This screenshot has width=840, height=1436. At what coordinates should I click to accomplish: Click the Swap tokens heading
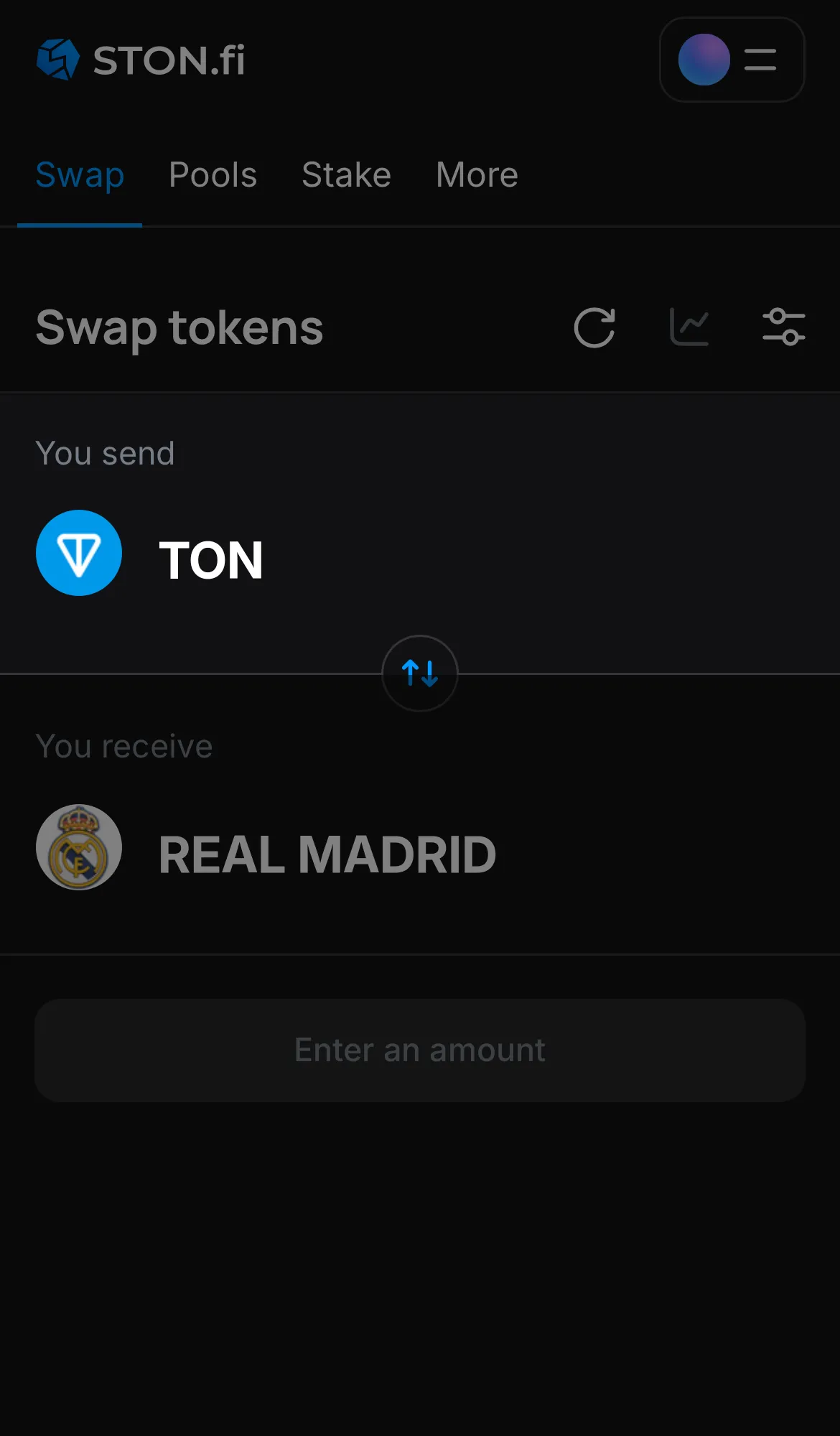point(179,327)
